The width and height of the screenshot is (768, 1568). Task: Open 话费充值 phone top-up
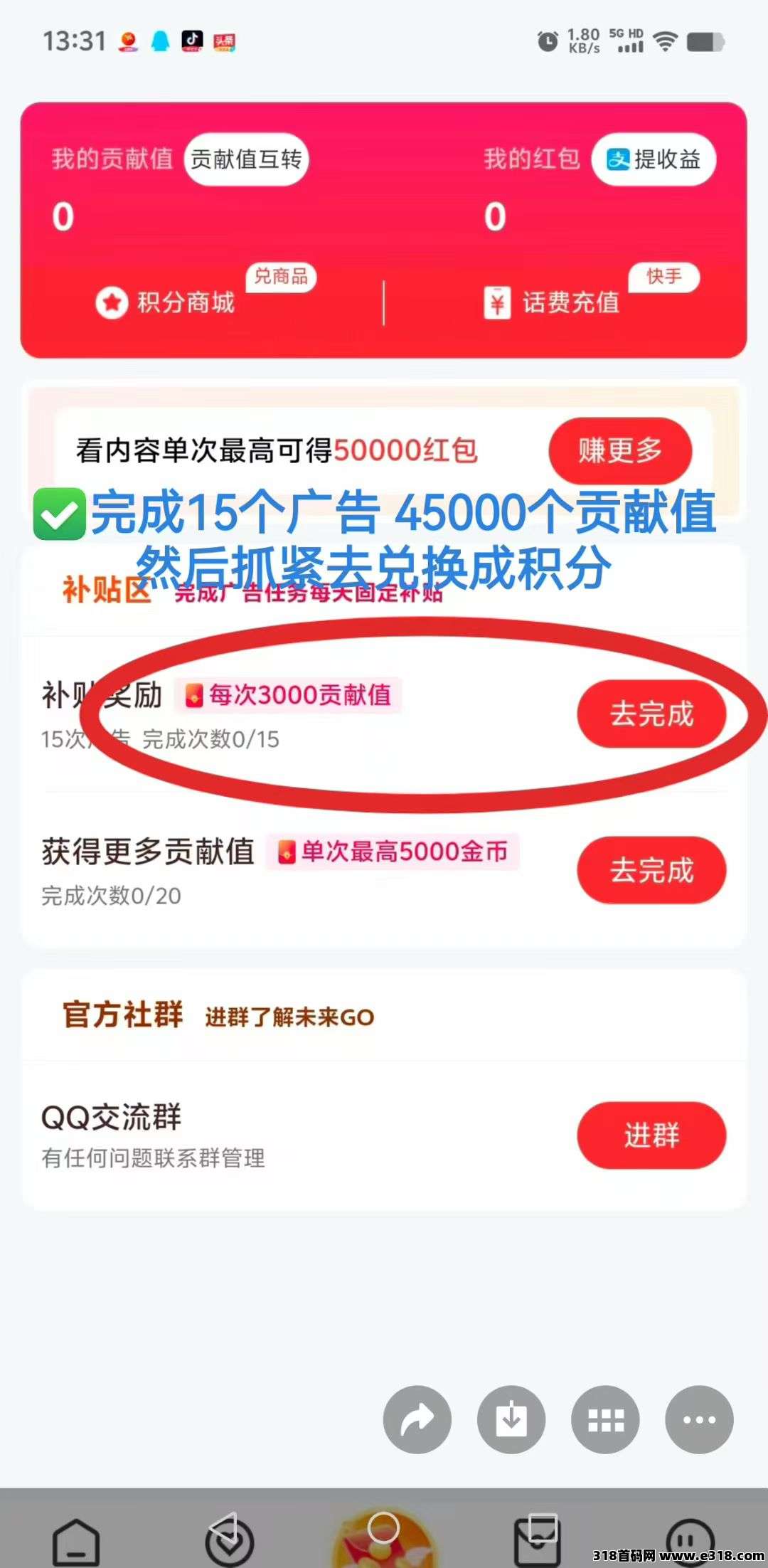pos(553,302)
